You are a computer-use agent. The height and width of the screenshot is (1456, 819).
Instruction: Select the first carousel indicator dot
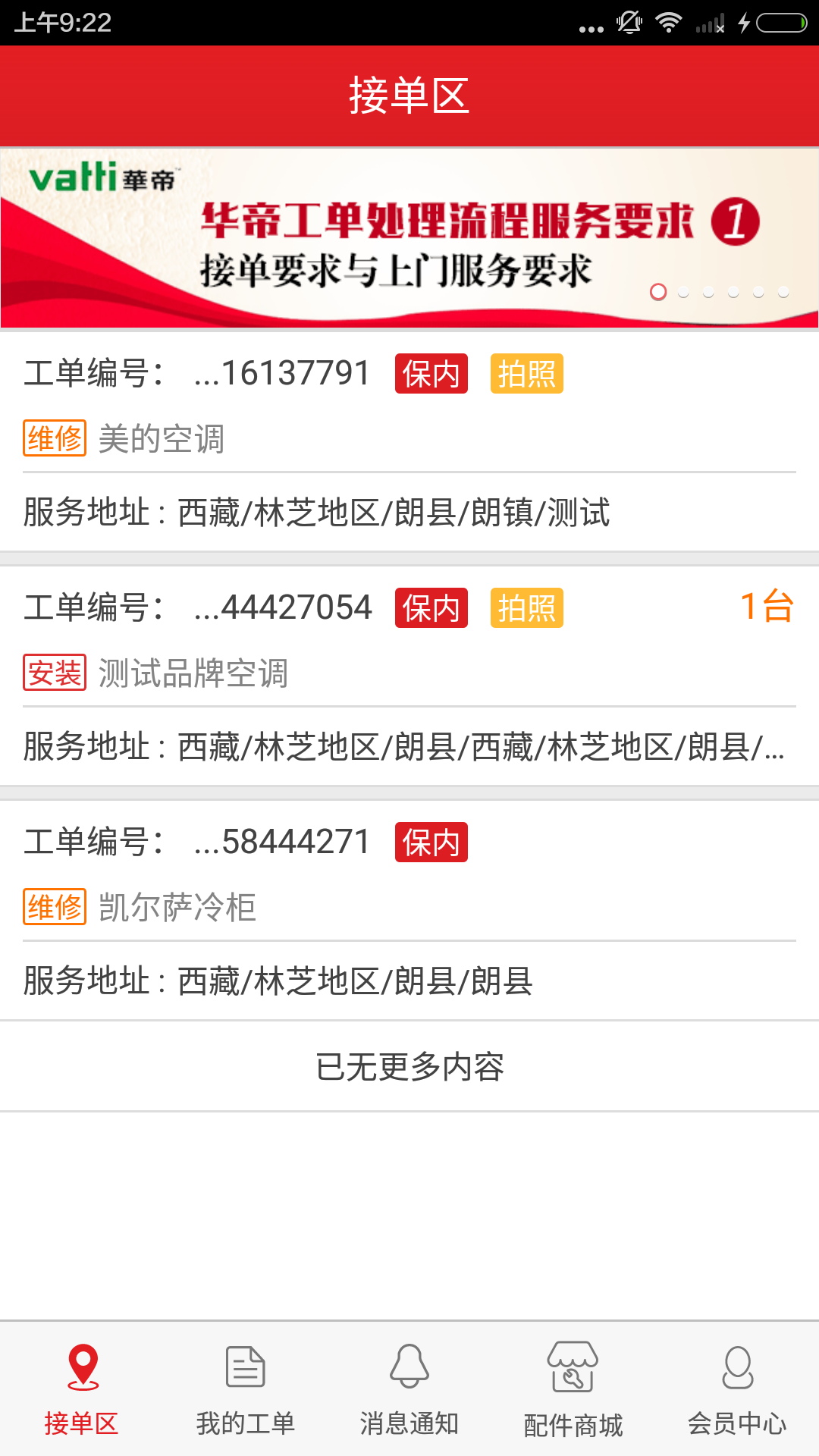pyautogui.click(x=658, y=291)
